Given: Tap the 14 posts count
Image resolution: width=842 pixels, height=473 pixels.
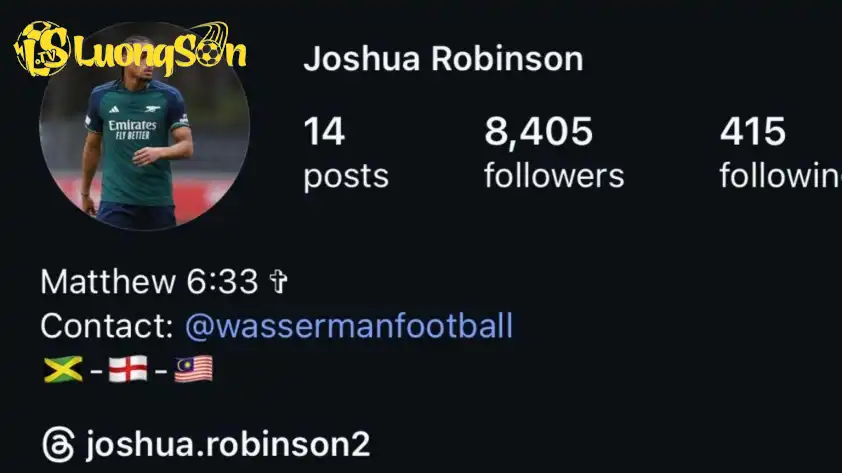Looking at the screenshot, I should 345,153.
